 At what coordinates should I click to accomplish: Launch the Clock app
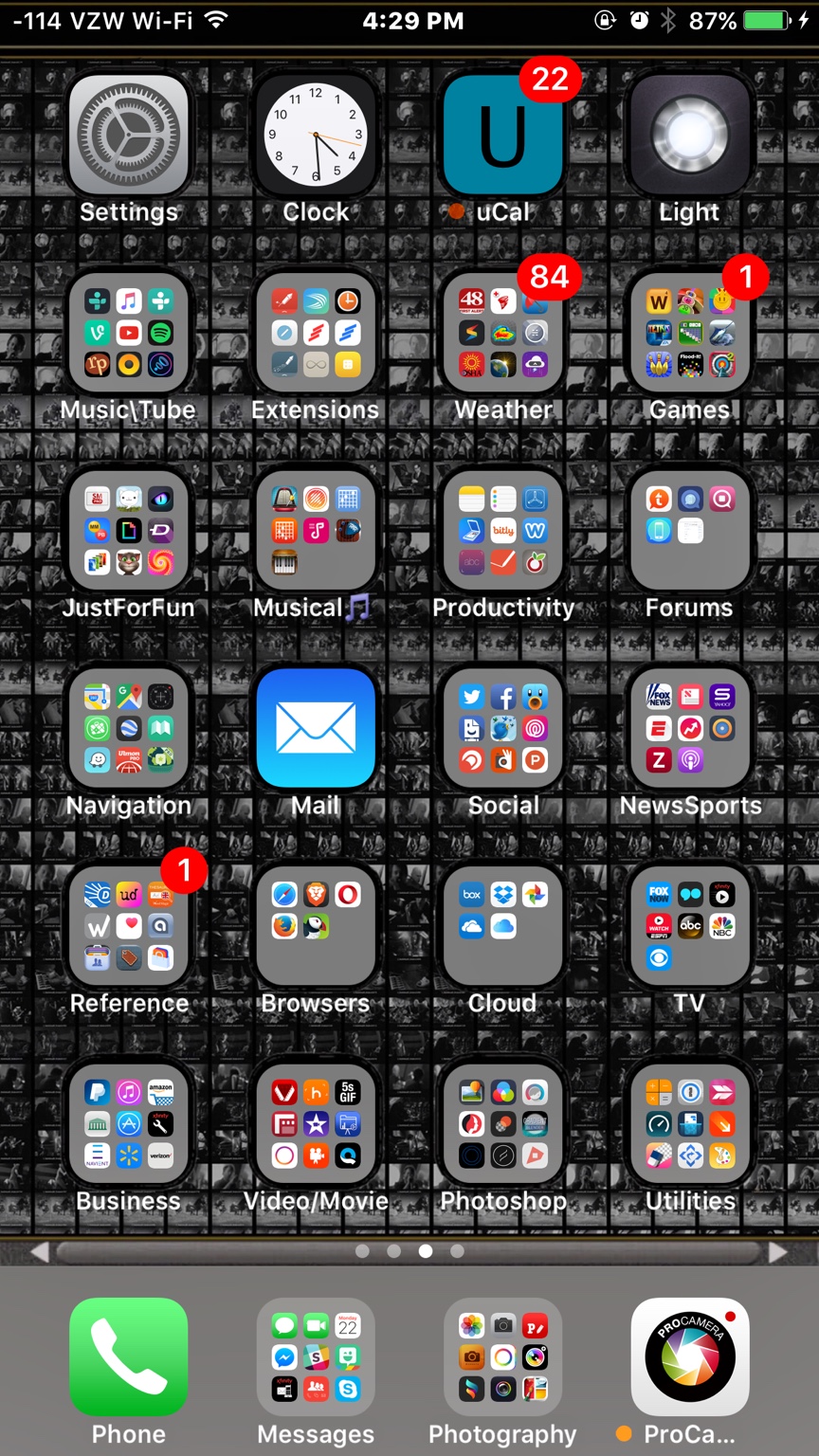316,136
